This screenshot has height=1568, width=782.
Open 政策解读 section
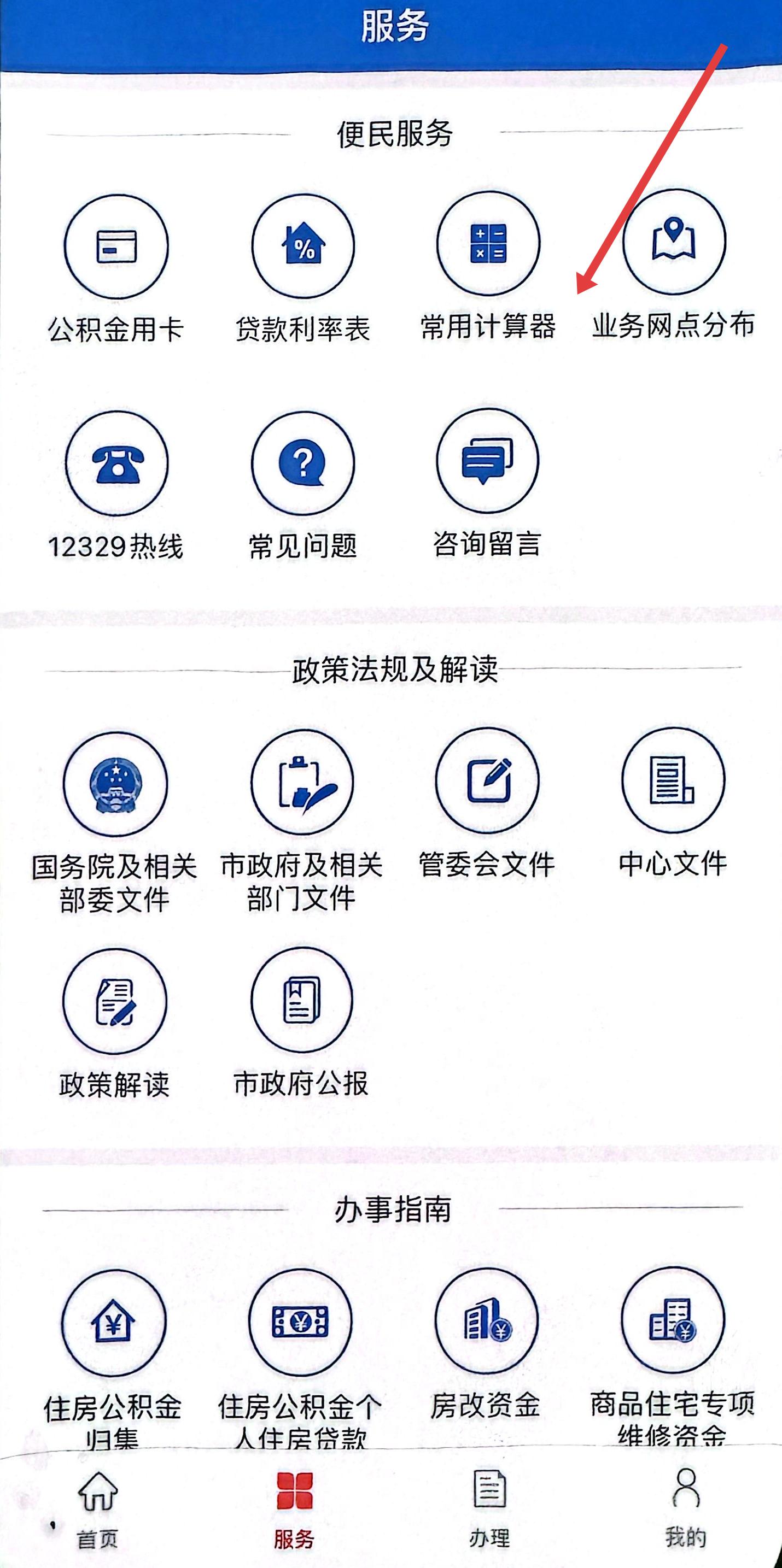[x=114, y=1001]
